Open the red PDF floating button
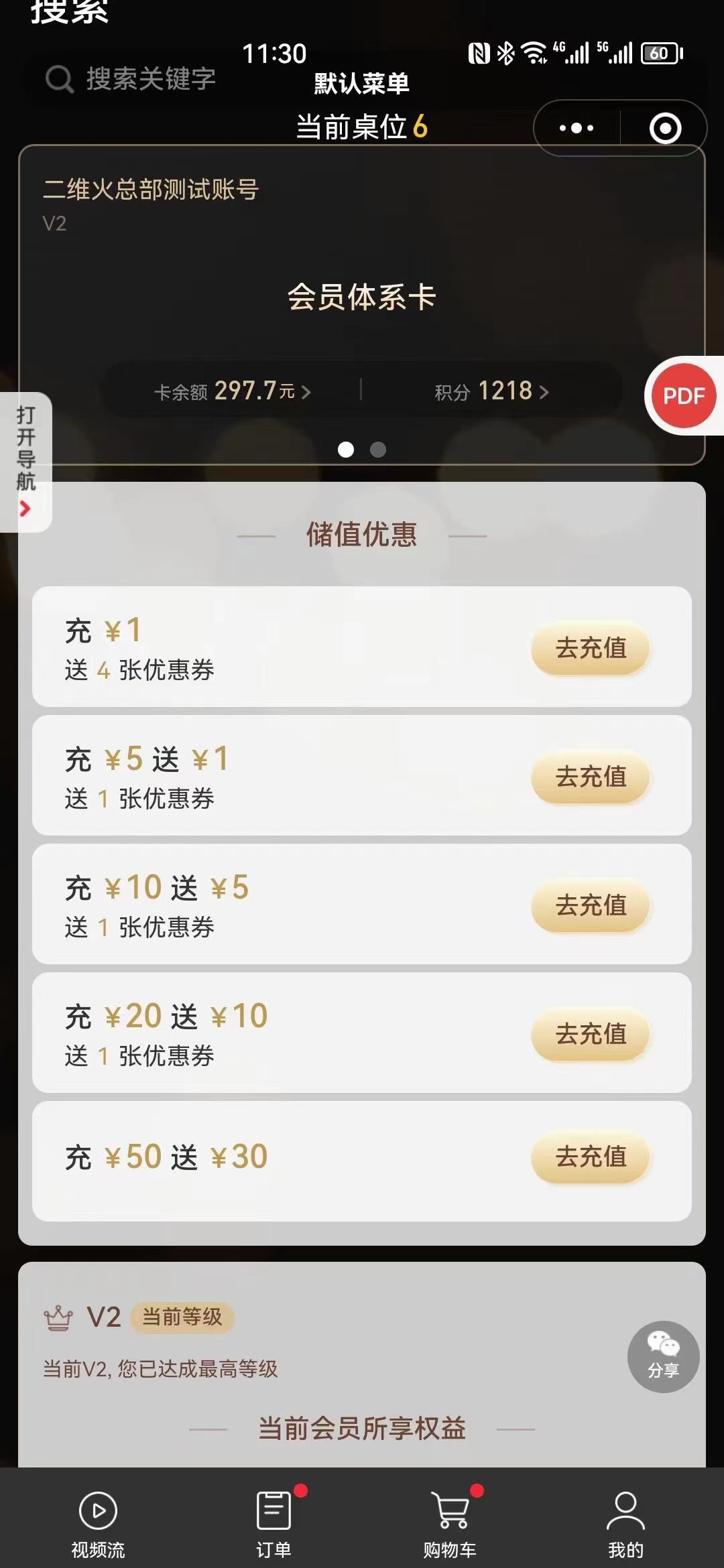This screenshot has height=1568, width=724. tap(684, 396)
